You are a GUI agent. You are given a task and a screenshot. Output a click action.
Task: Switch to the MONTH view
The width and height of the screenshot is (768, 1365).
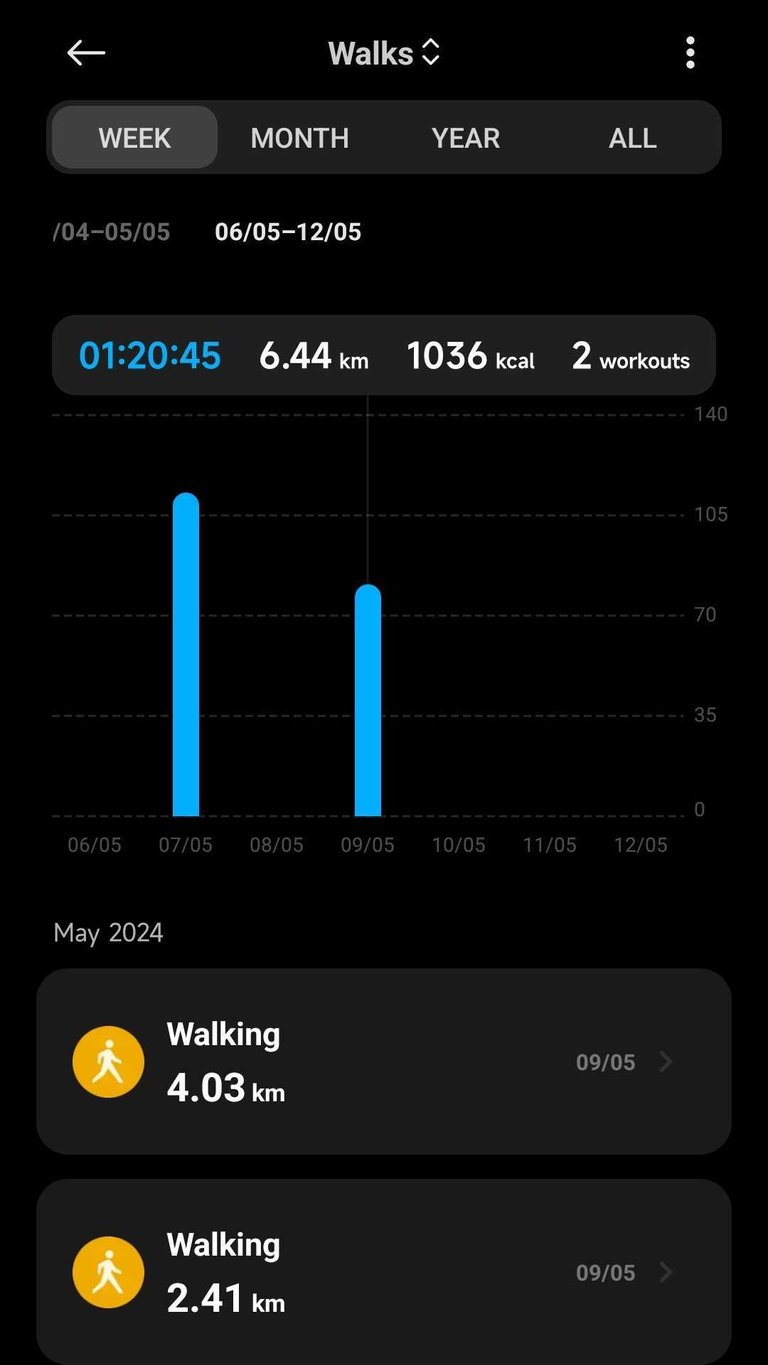pos(300,138)
